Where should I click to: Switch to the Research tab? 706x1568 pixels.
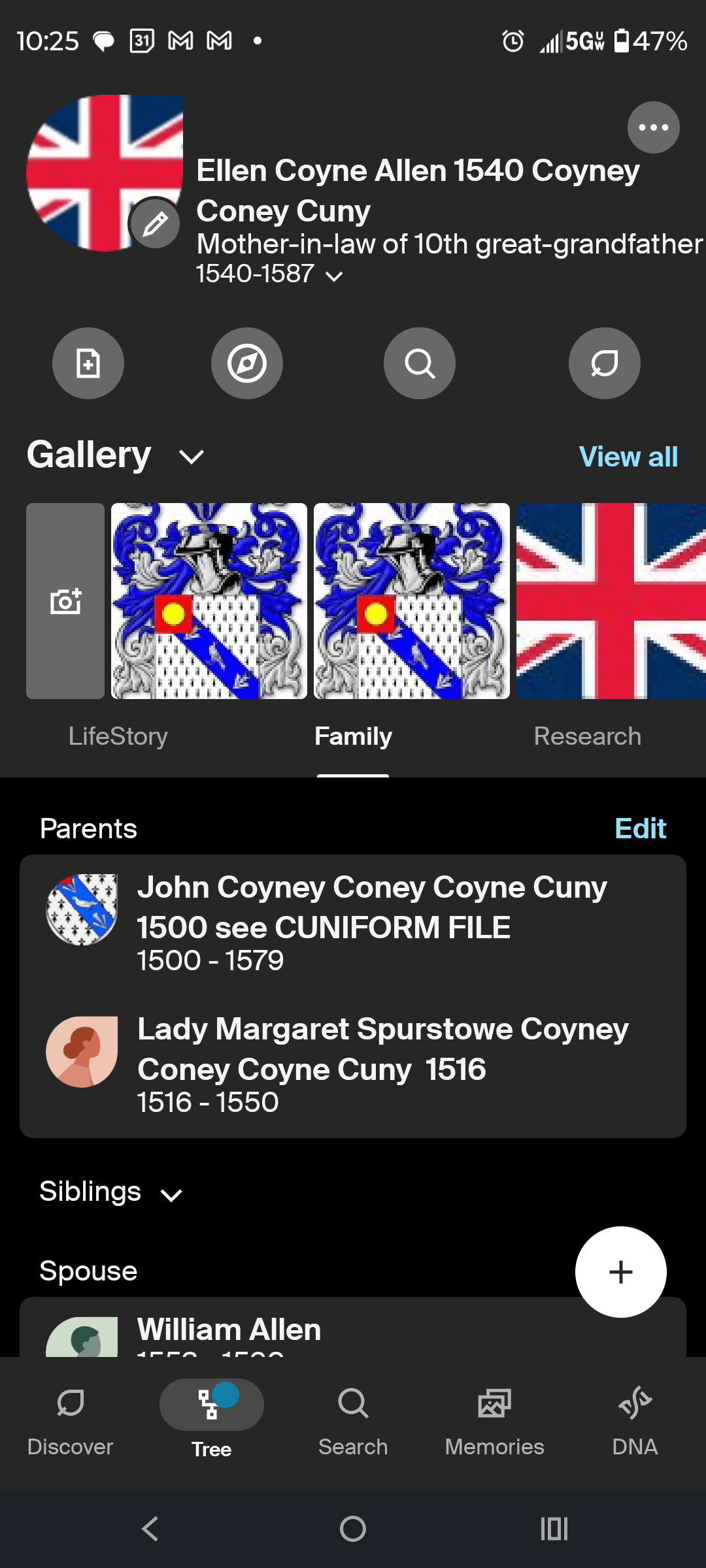[x=586, y=736]
